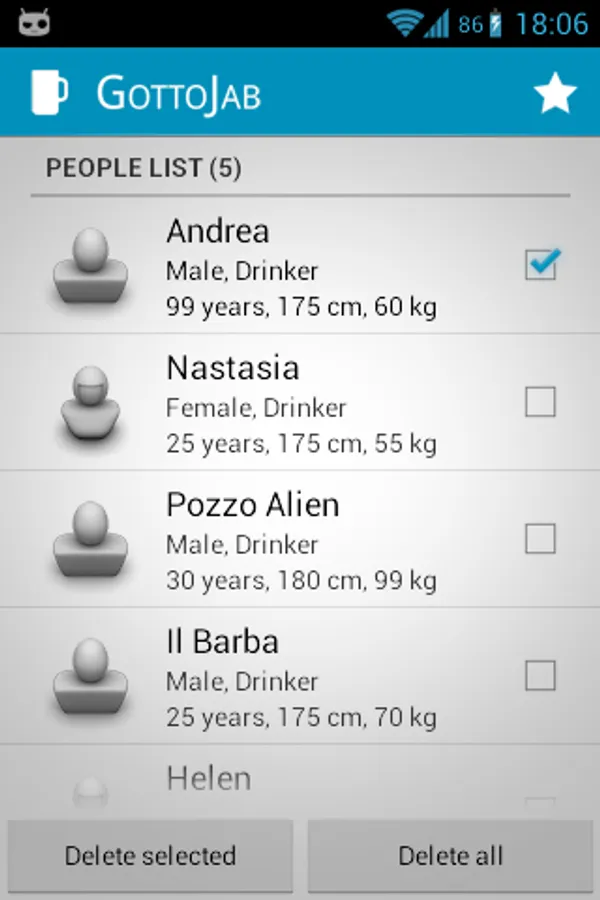Tap the star icon in the app bar
Image resolution: width=600 pixels, height=900 pixels.
(555, 93)
